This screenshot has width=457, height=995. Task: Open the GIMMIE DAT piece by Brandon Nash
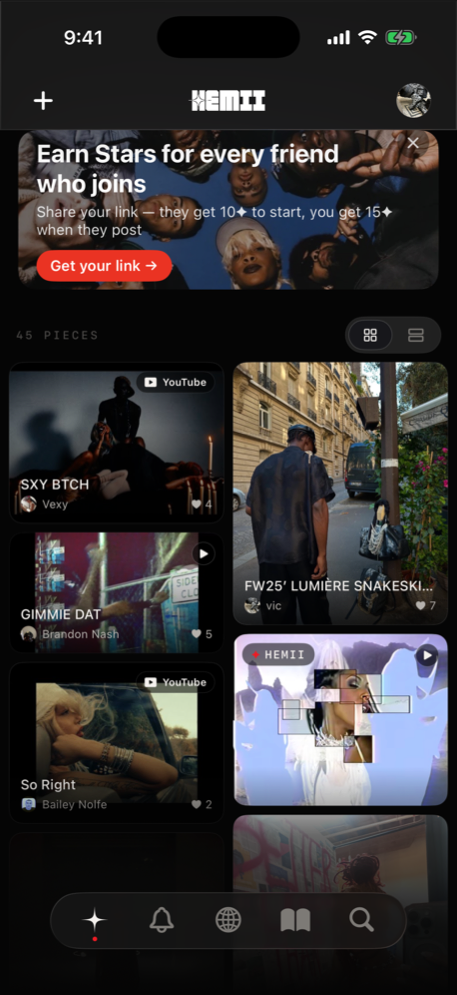117,592
